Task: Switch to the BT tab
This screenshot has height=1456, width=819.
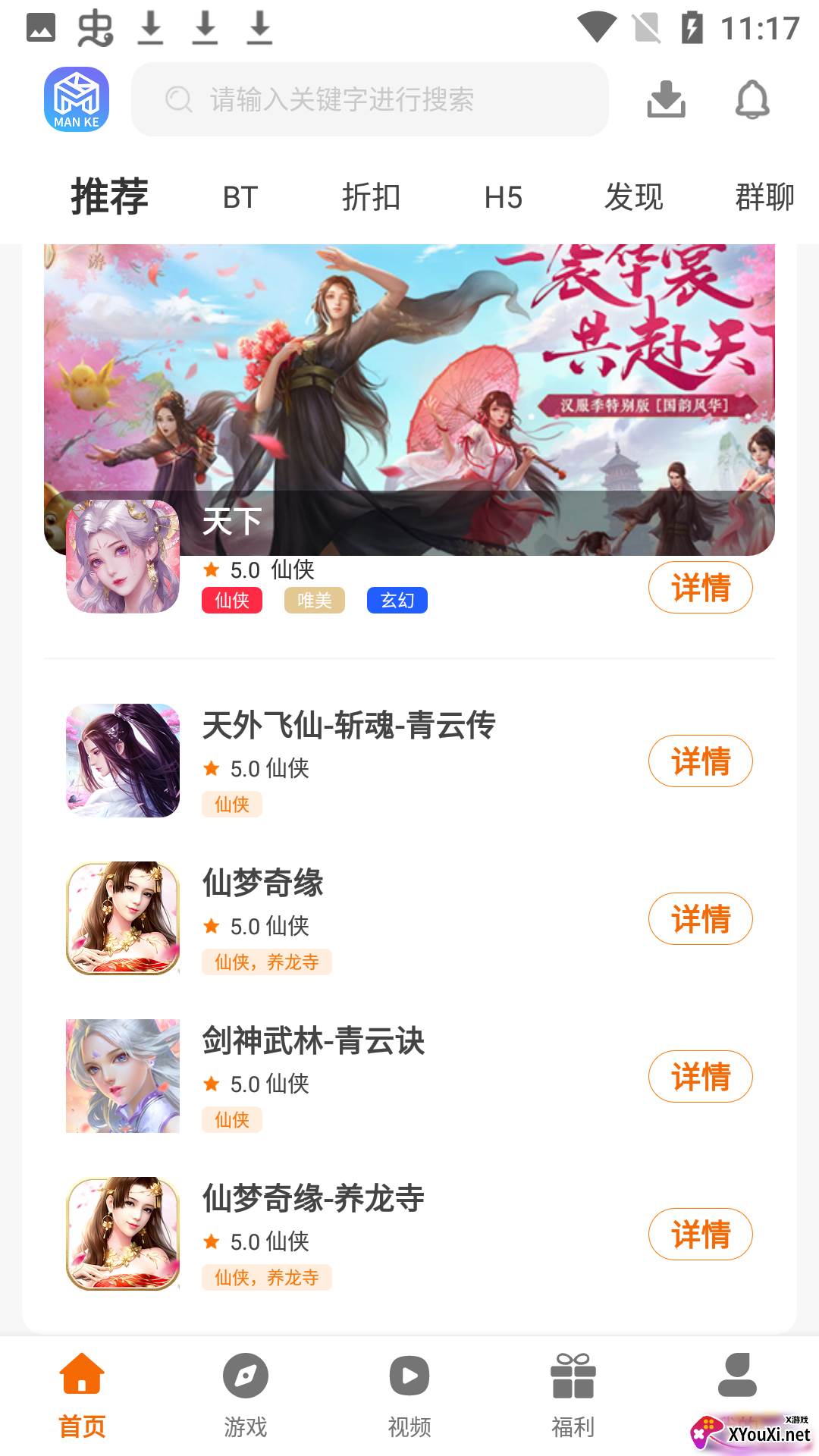Action: pyautogui.click(x=240, y=198)
